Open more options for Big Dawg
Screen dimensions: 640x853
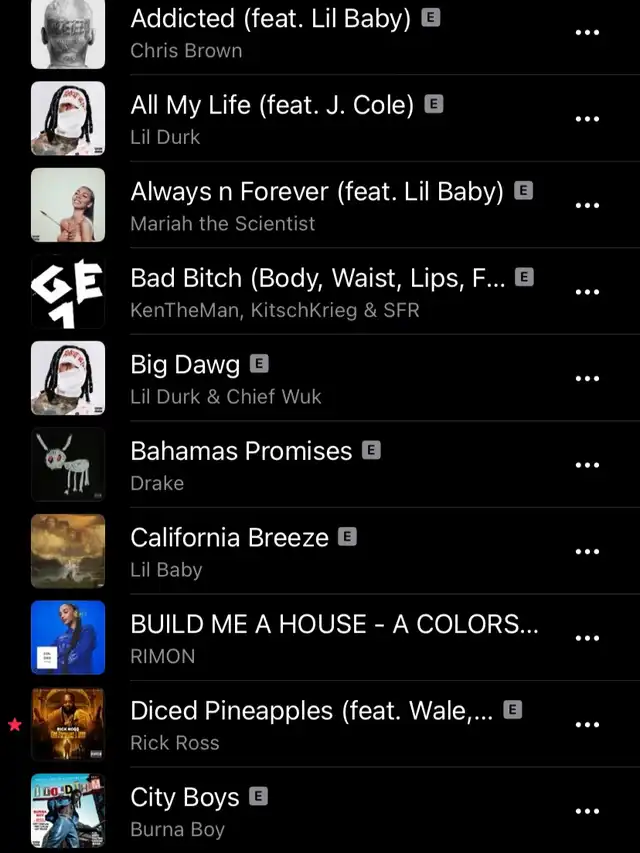(587, 378)
